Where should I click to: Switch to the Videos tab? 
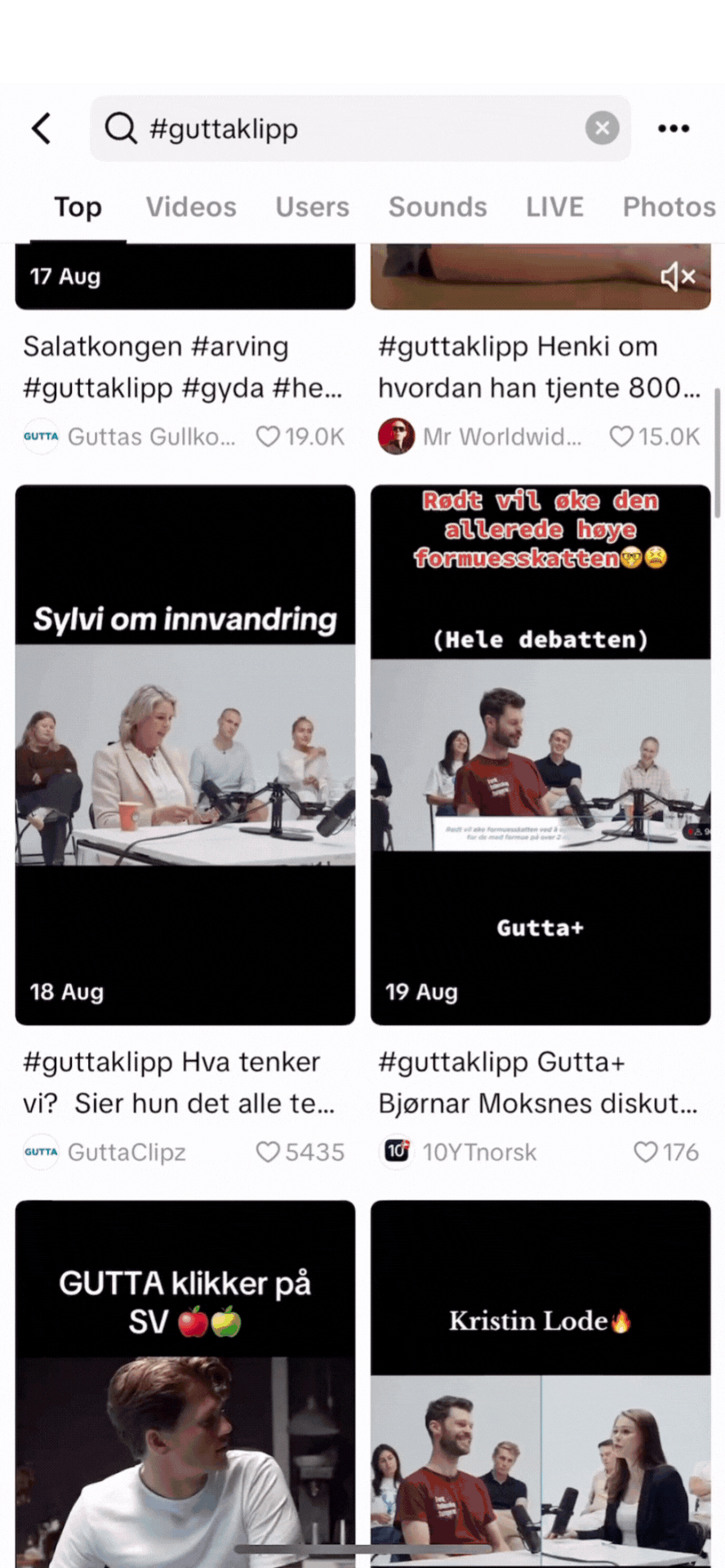click(x=191, y=207)
